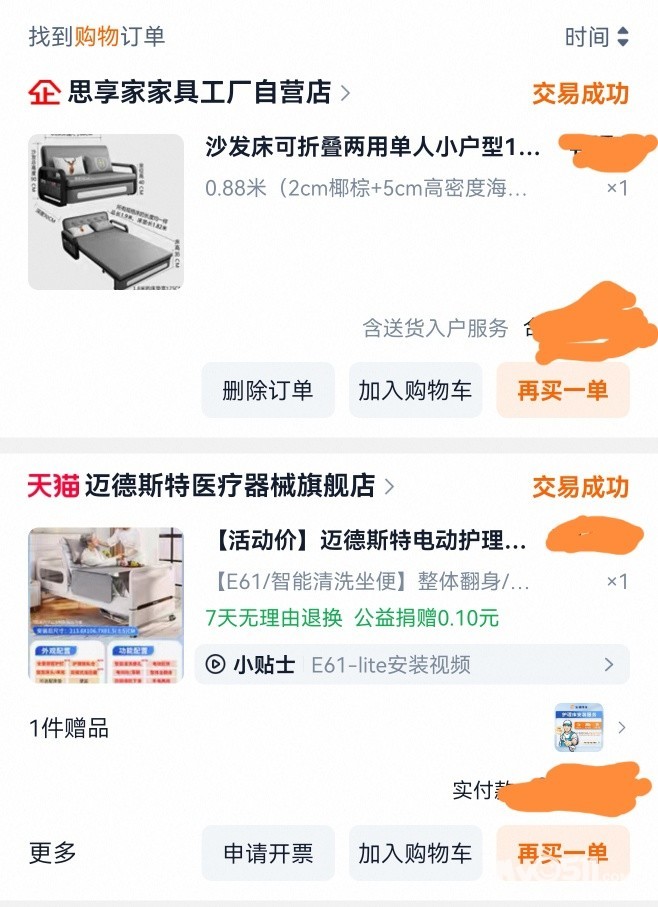
Task: Tap 删除订单 for the sofa bed order
Action: tap(267, 390)
